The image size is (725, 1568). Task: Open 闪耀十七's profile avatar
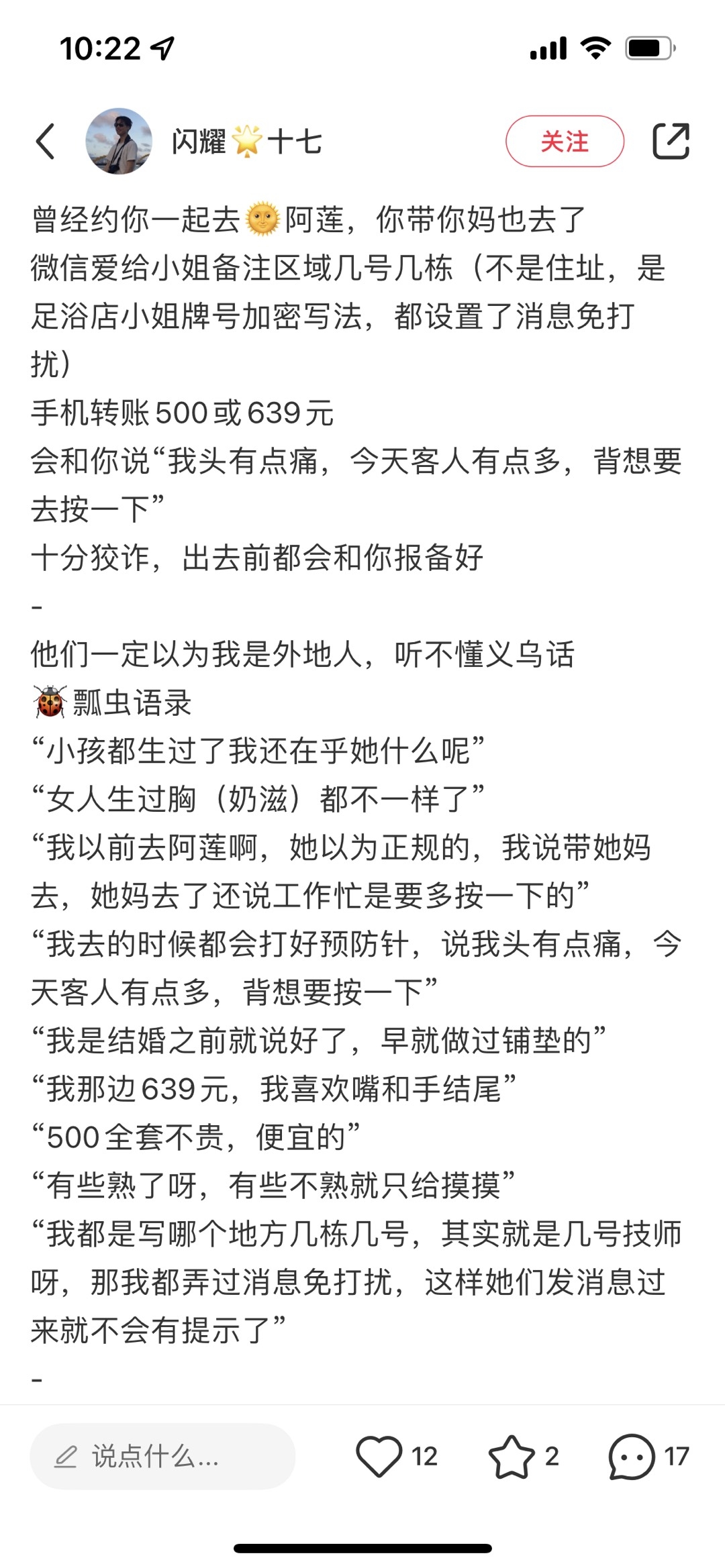pos(119,142)
